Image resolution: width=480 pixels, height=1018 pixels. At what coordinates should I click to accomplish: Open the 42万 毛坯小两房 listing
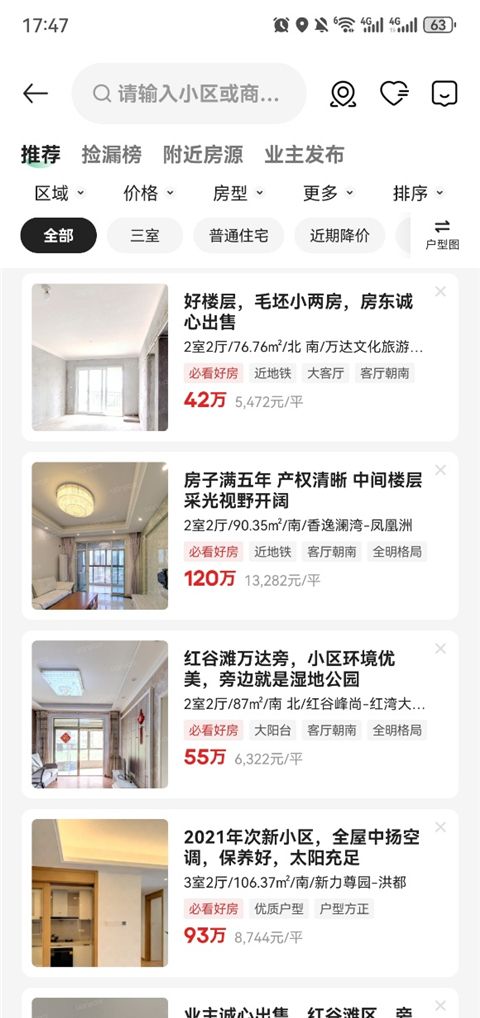point(240,357)
